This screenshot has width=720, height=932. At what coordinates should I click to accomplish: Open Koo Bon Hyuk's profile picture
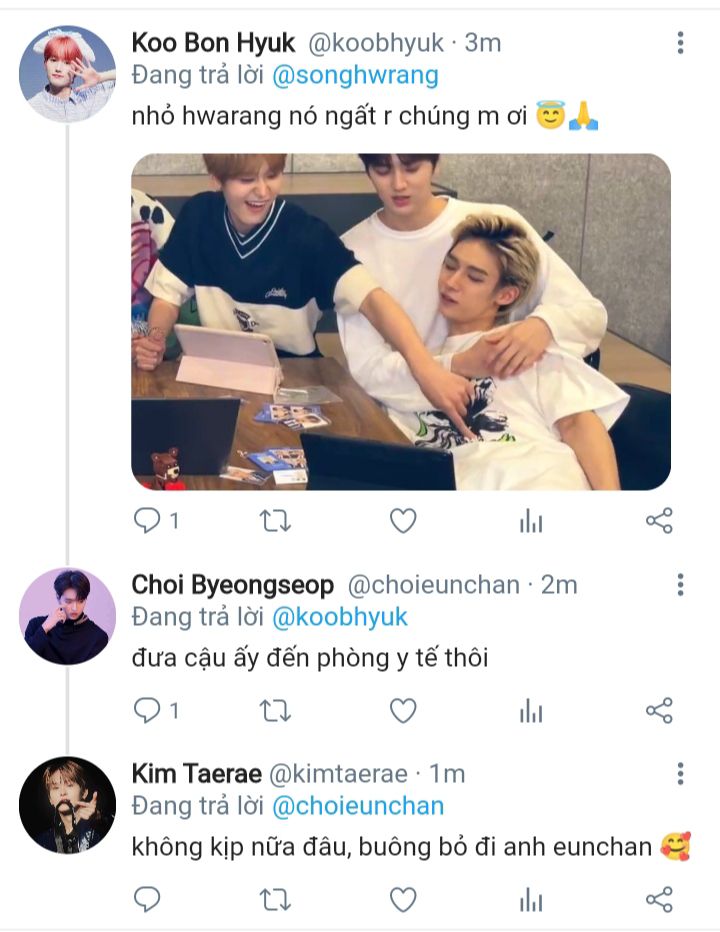point(67,74)
